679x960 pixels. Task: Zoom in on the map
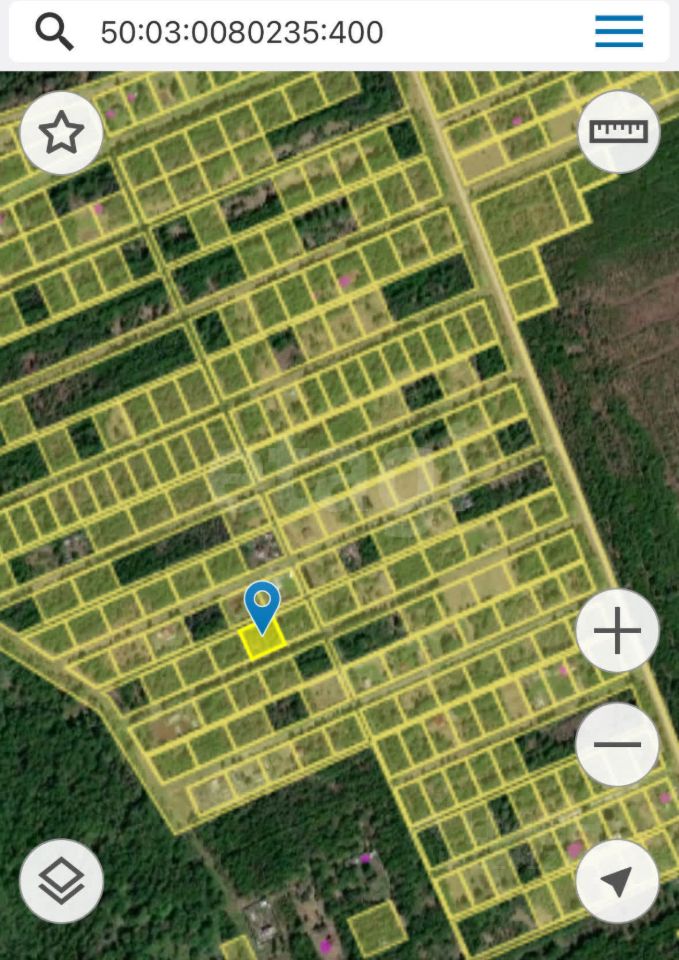(x=617, y=631)
